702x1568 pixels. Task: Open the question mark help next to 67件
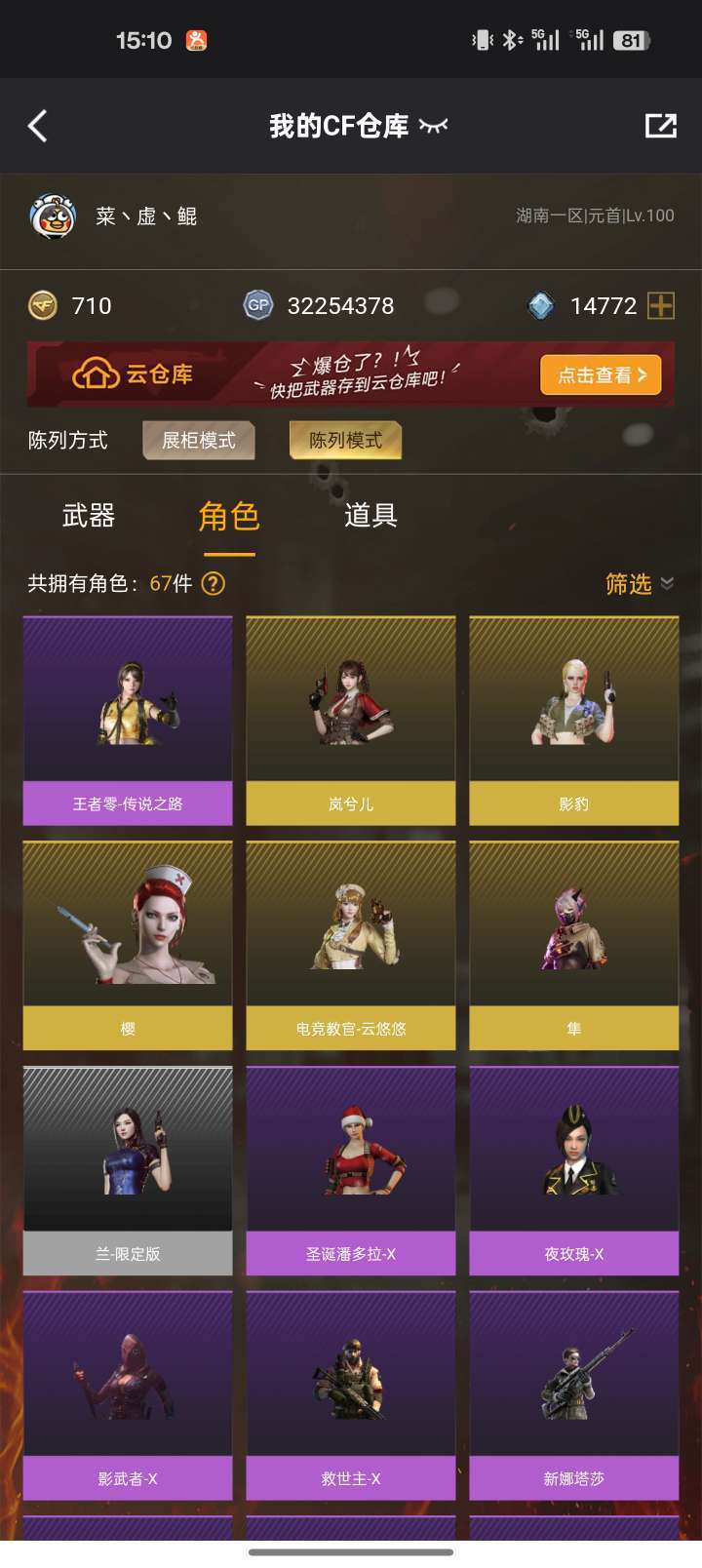click(x=213, y=583)
